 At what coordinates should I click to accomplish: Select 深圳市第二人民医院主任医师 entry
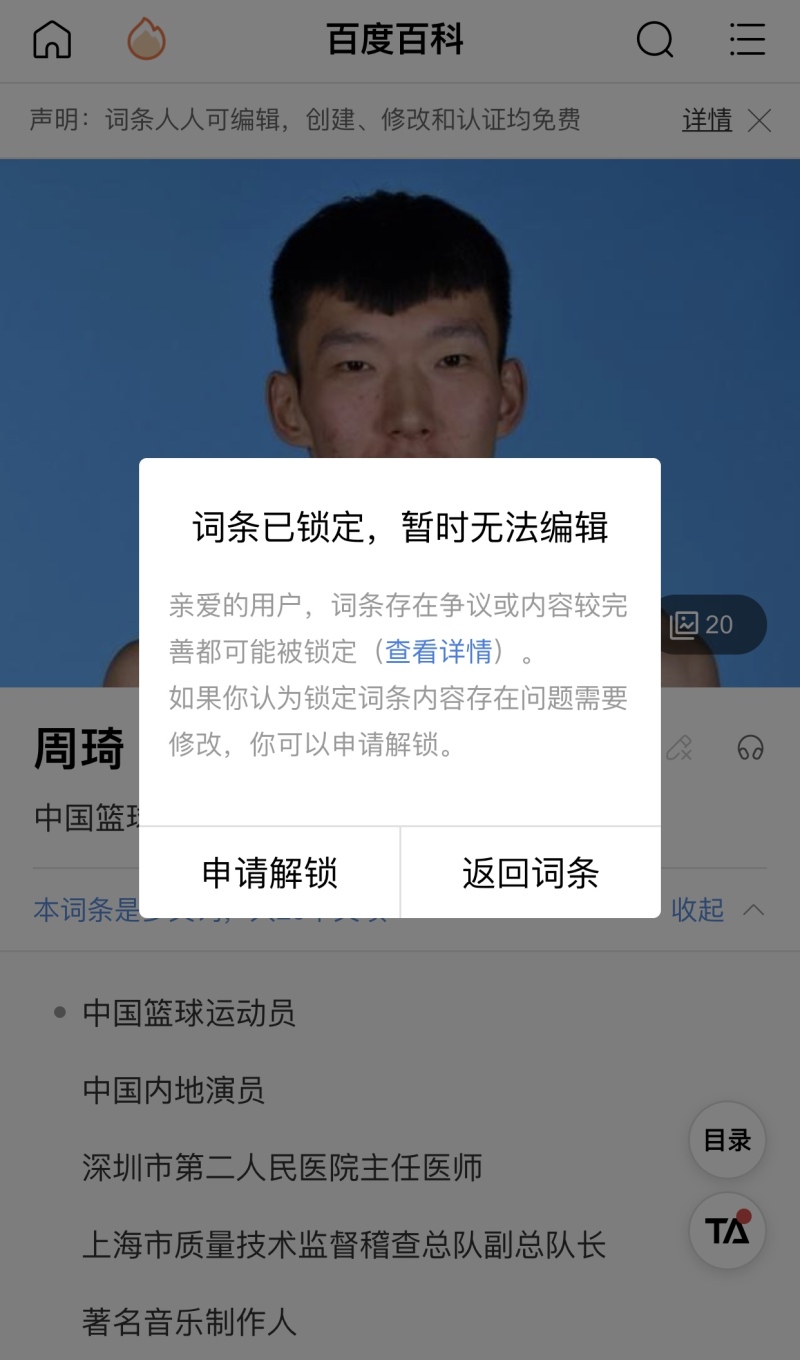pos(283,1167)
